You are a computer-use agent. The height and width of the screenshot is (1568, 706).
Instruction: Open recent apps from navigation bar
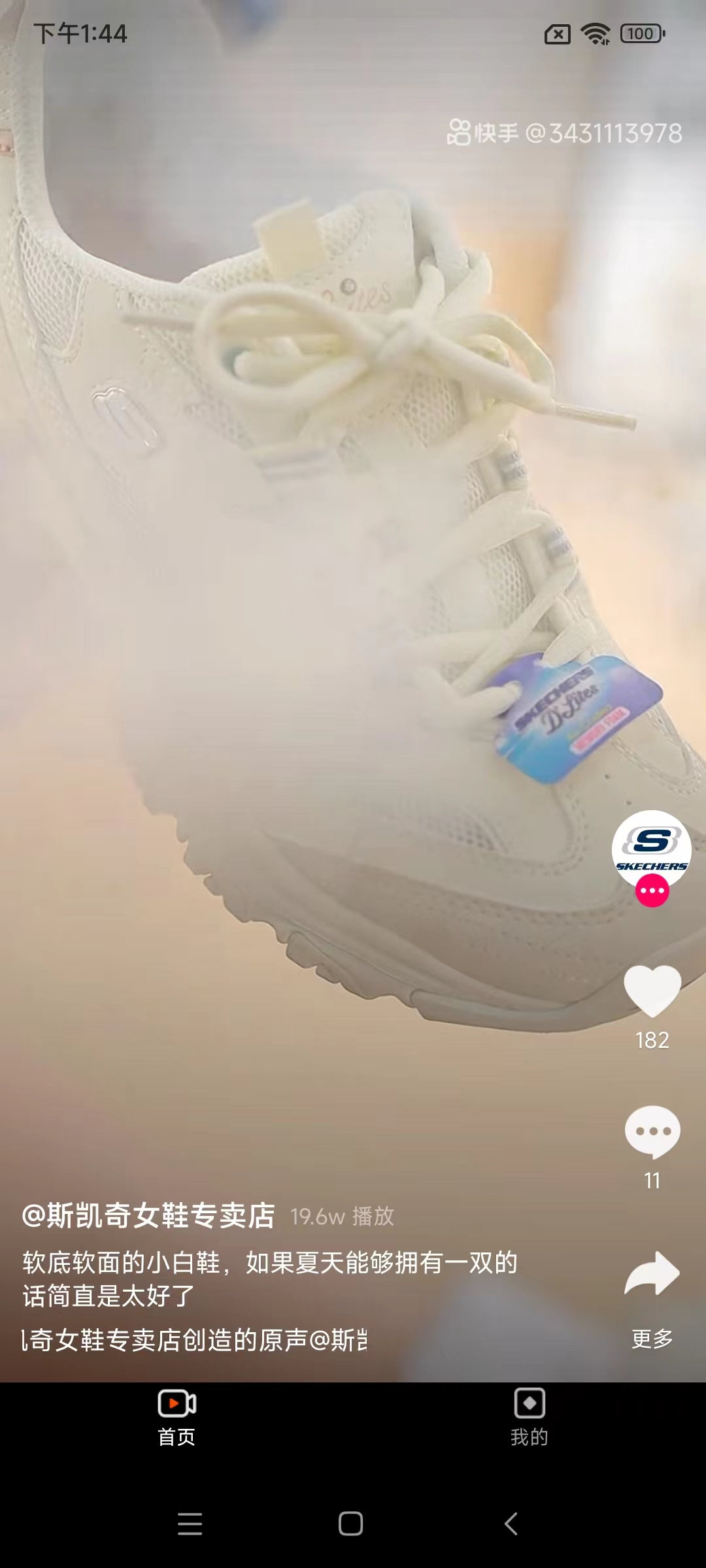click(190, 1524)
